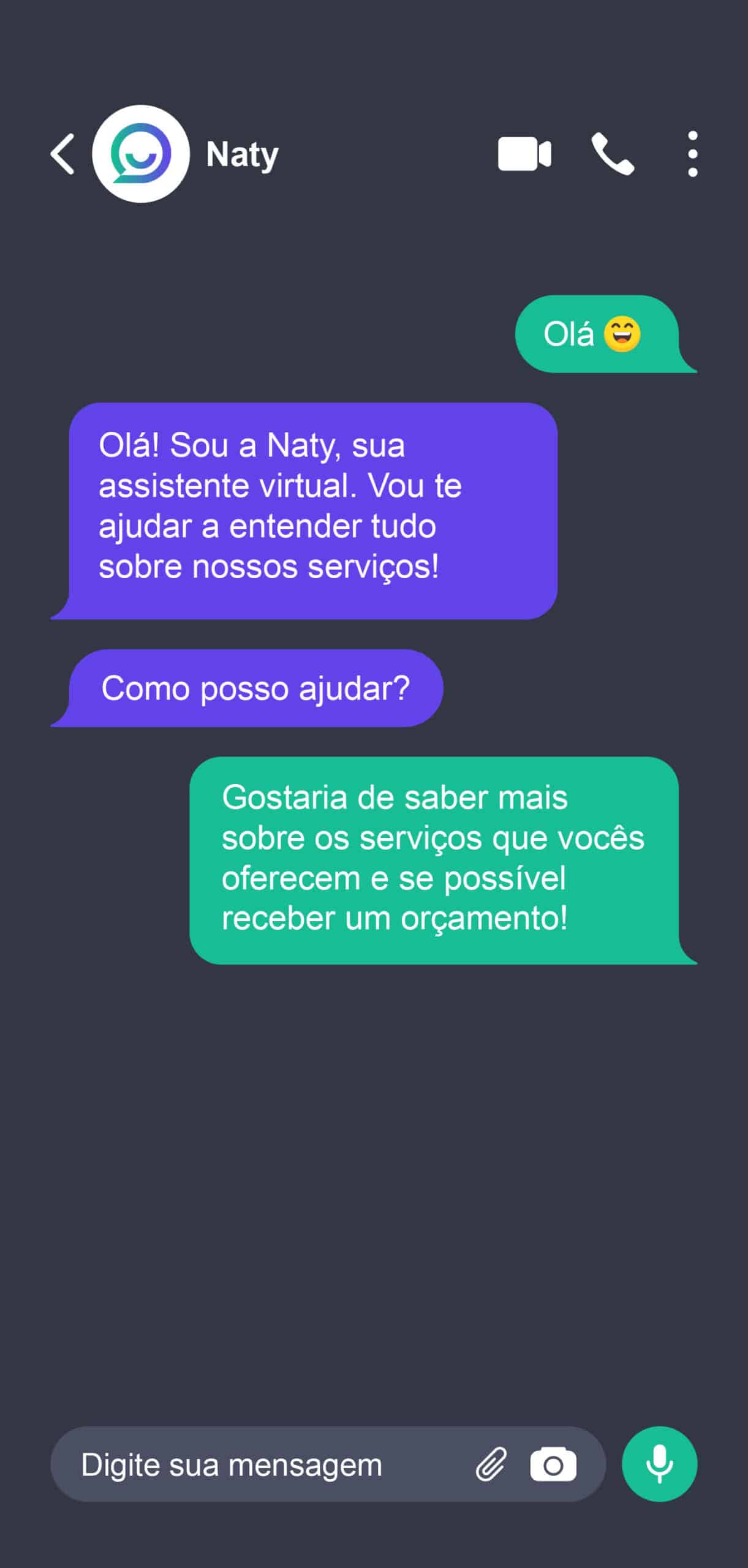Go back from Naty chat
748x1568 pixels.
pos(62,154)
